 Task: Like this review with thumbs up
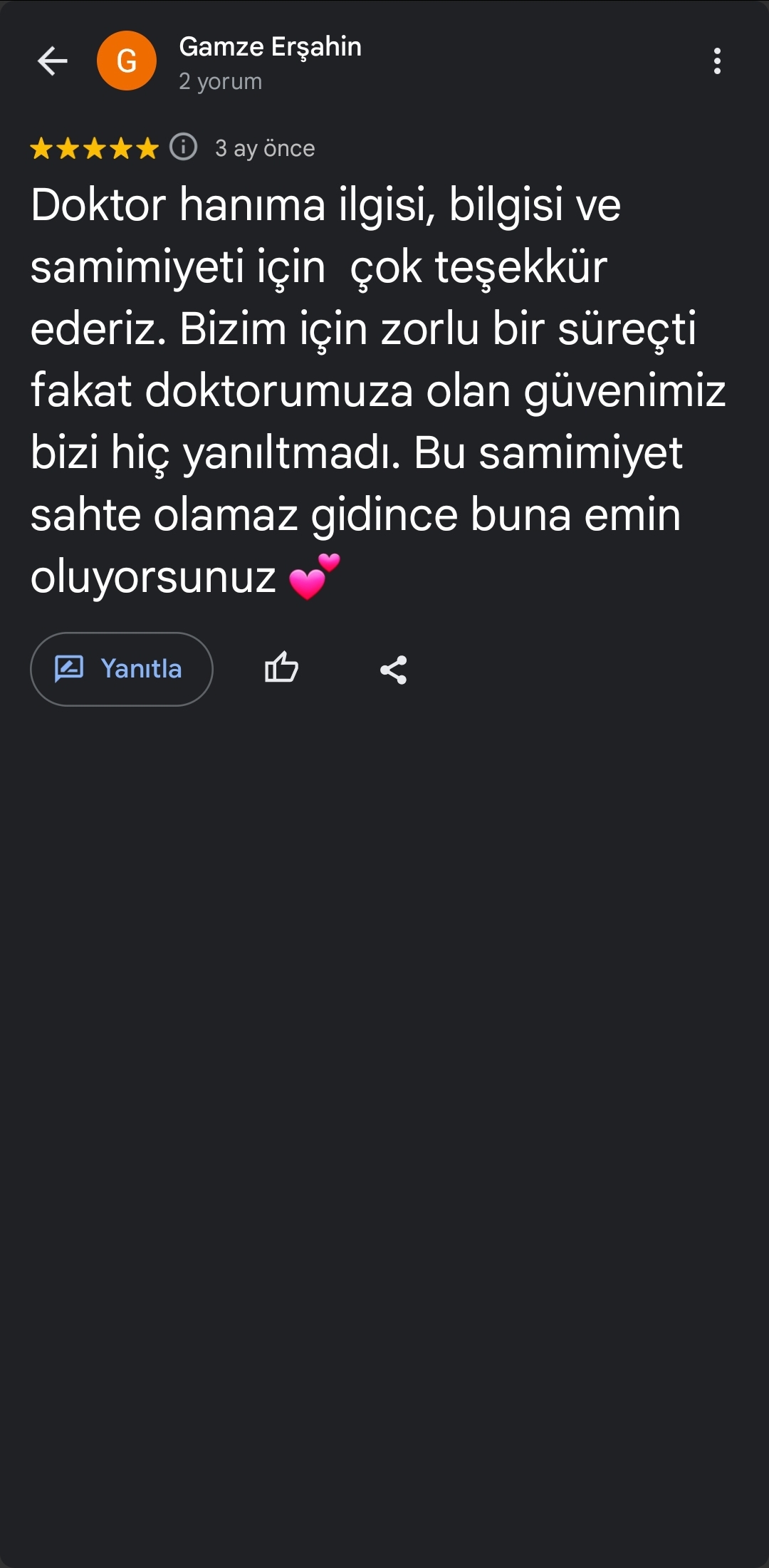pyautogui.click(x=281, y=668)
